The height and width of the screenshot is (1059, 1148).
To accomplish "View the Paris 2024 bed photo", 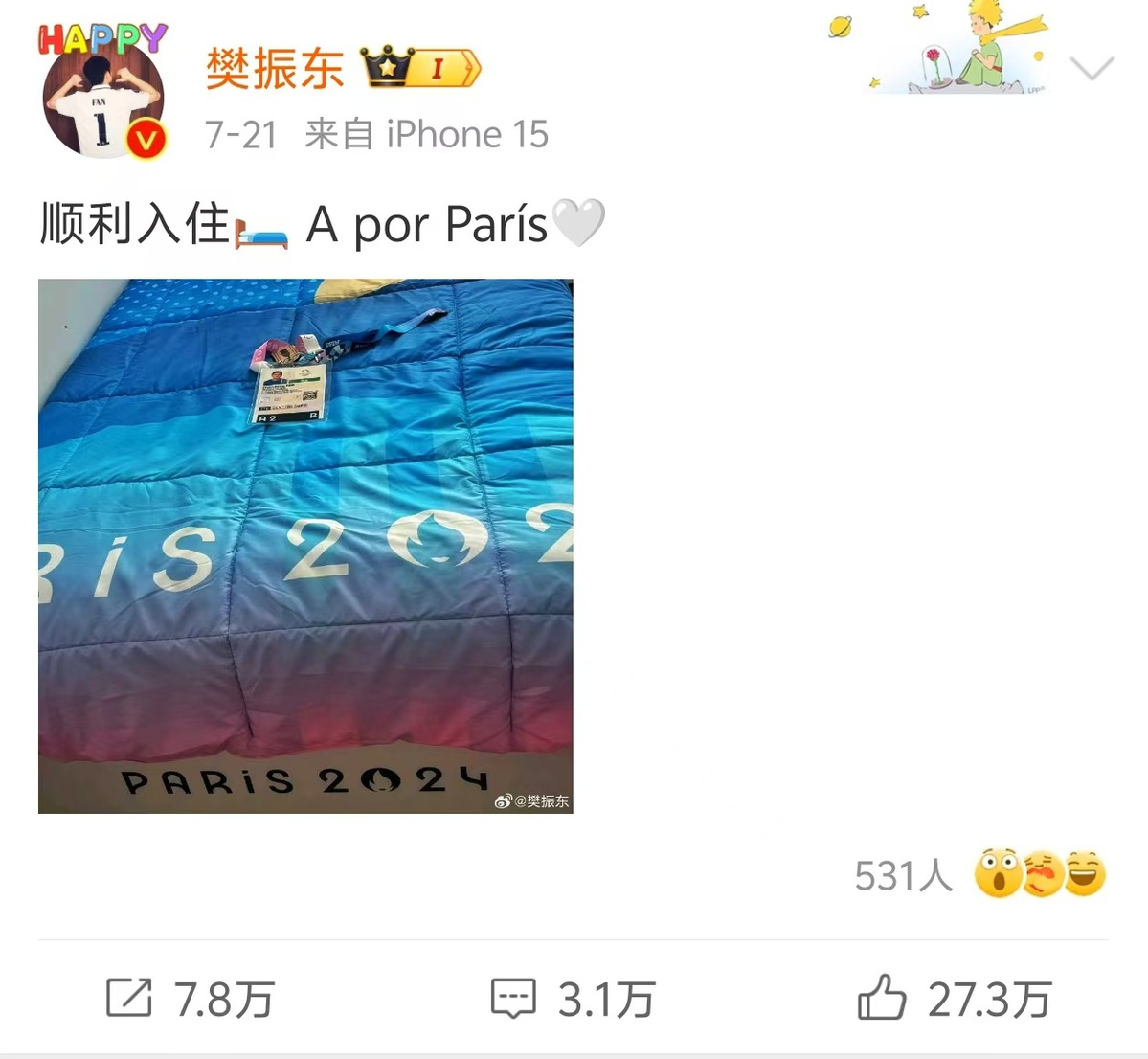I will point(305,546).
